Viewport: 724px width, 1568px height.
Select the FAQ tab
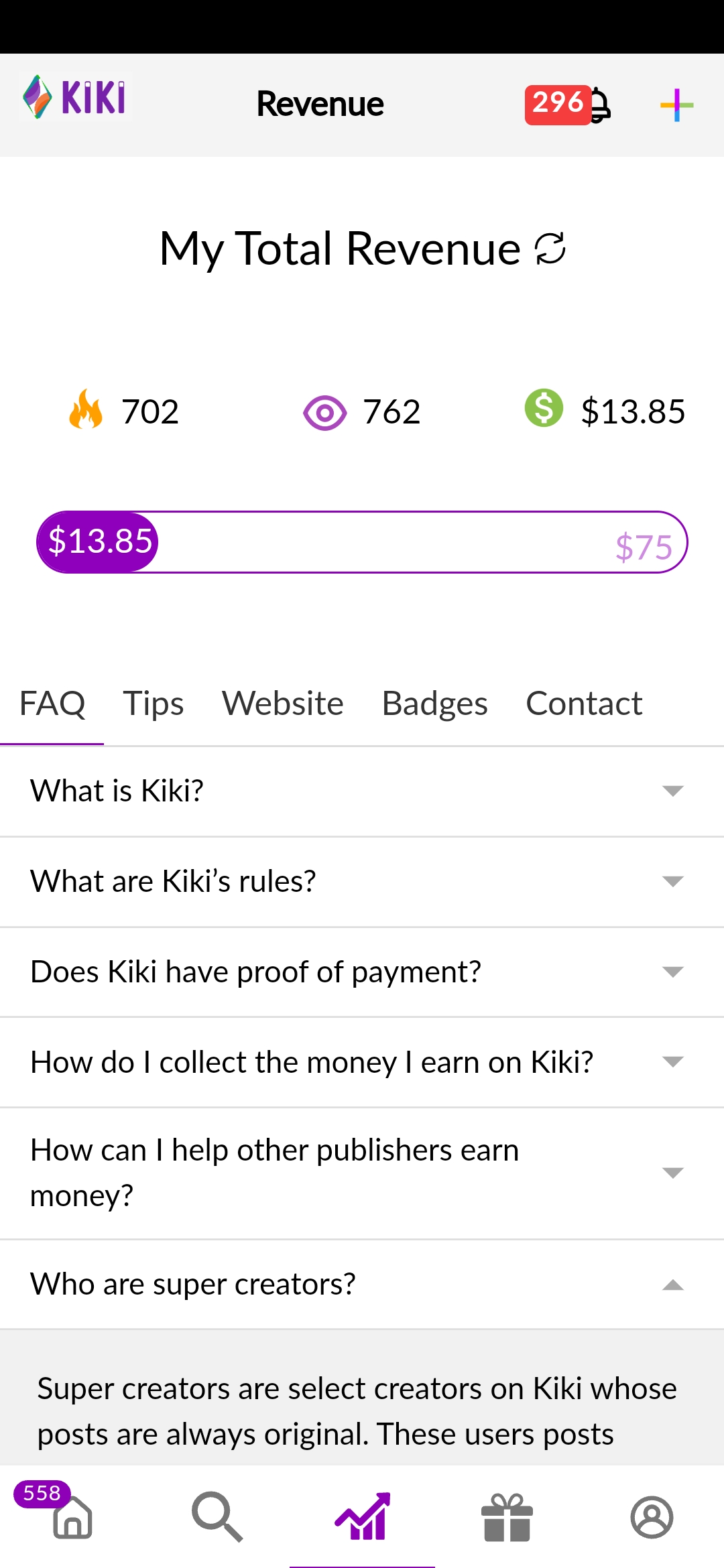click(x=52, y=704)
